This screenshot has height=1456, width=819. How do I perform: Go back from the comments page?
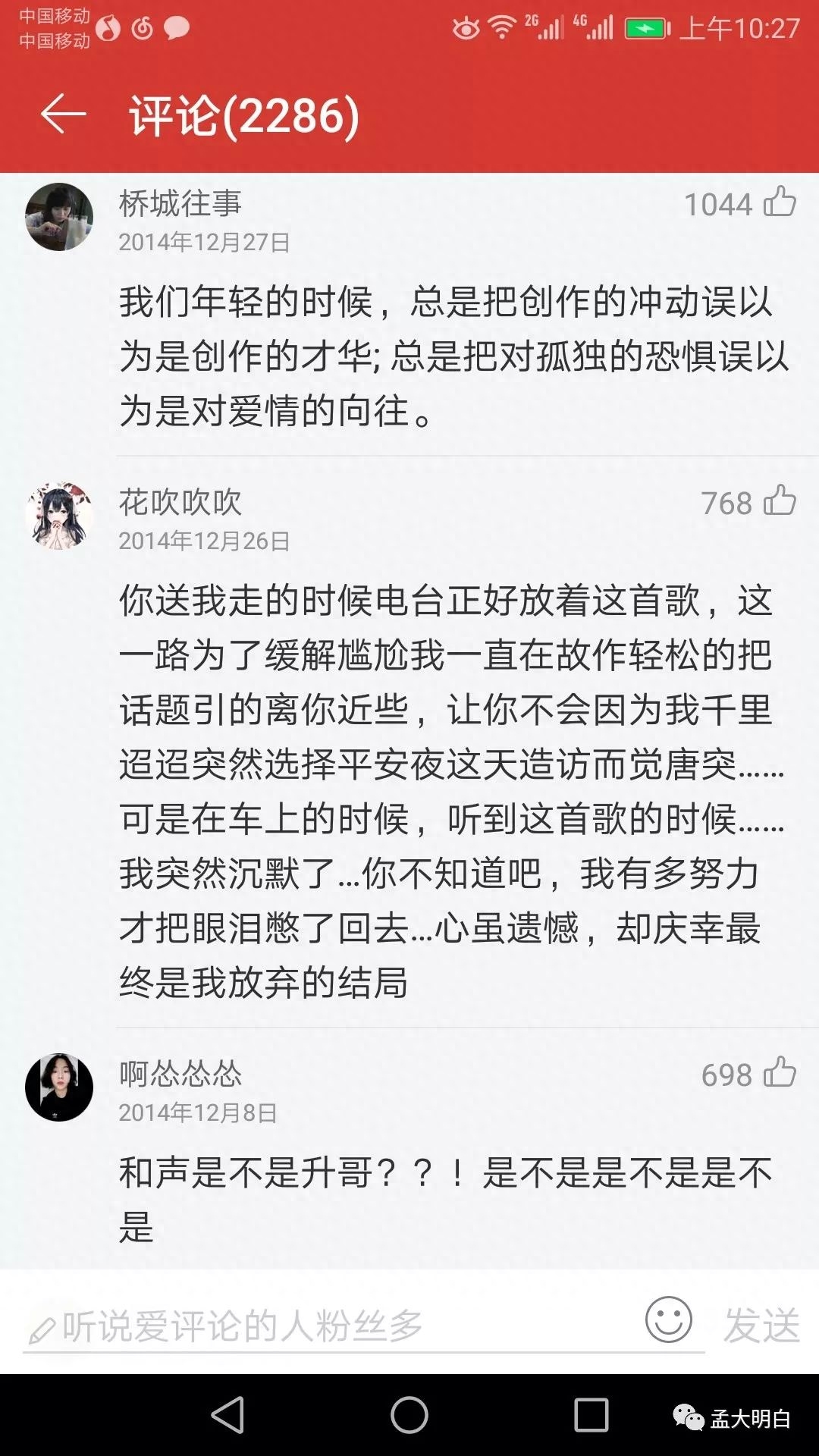pos(64,115)
